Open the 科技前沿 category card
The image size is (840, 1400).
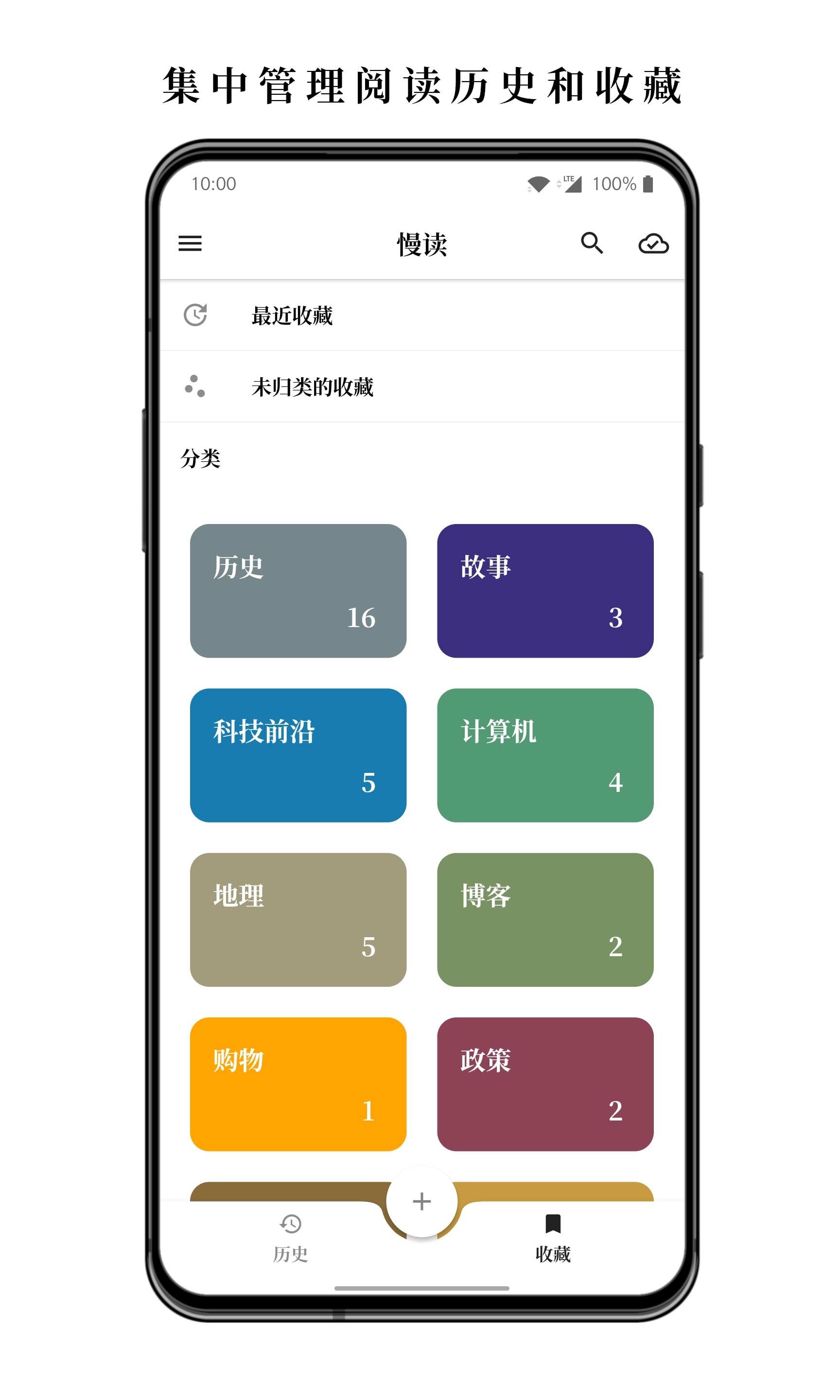tap(298, 755)
